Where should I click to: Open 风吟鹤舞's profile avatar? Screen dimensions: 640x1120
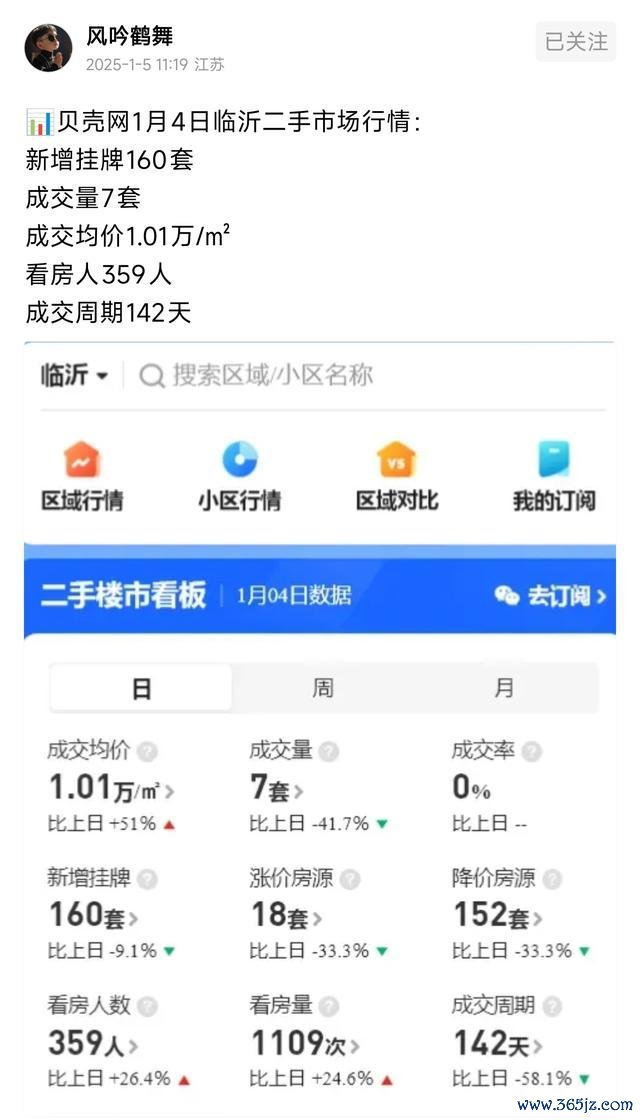click(x=48, y=47)
